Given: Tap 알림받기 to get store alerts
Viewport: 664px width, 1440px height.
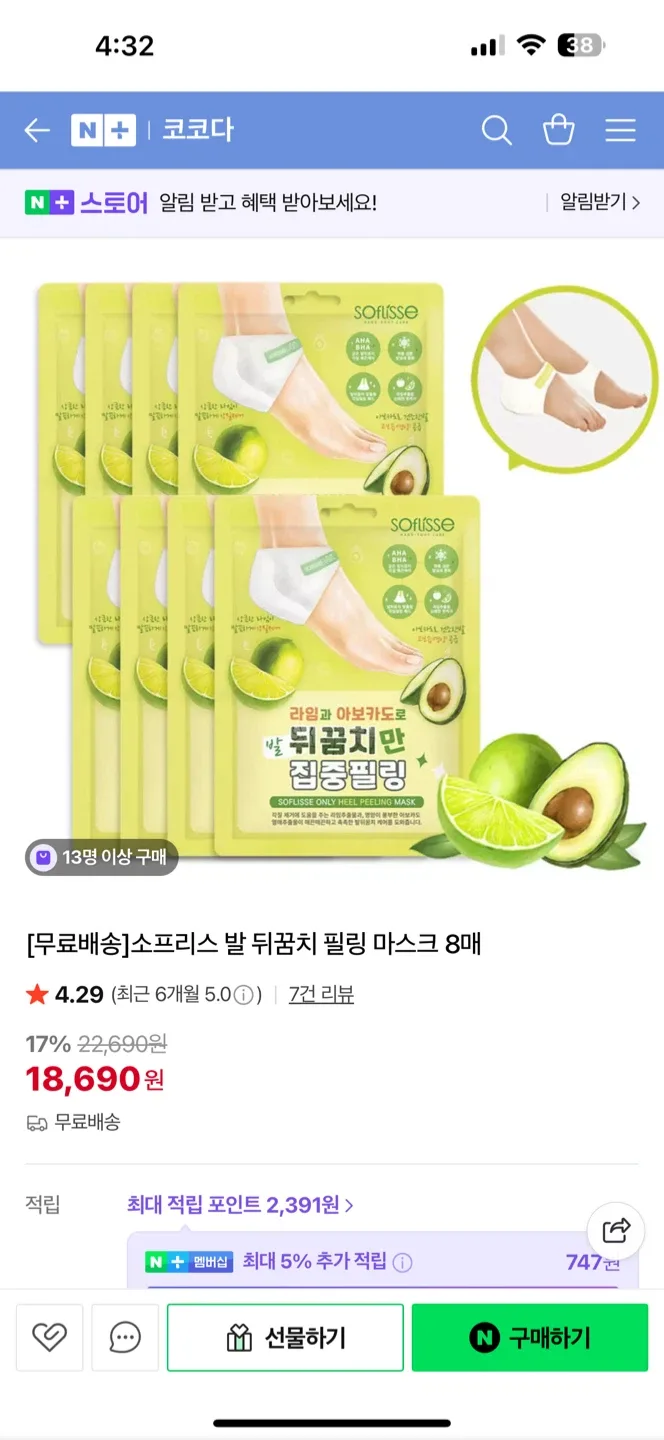Looking at the screenshot, I should (598, 203).
